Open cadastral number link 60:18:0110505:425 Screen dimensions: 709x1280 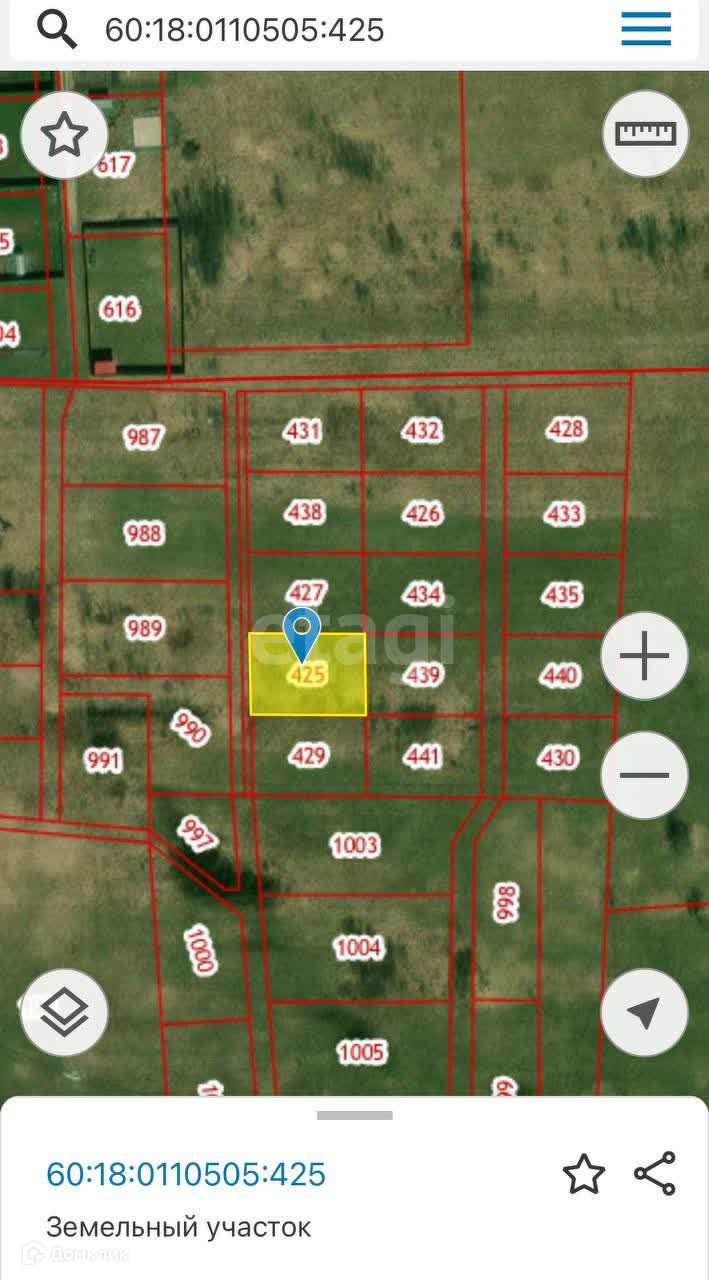pos(186,1174)
